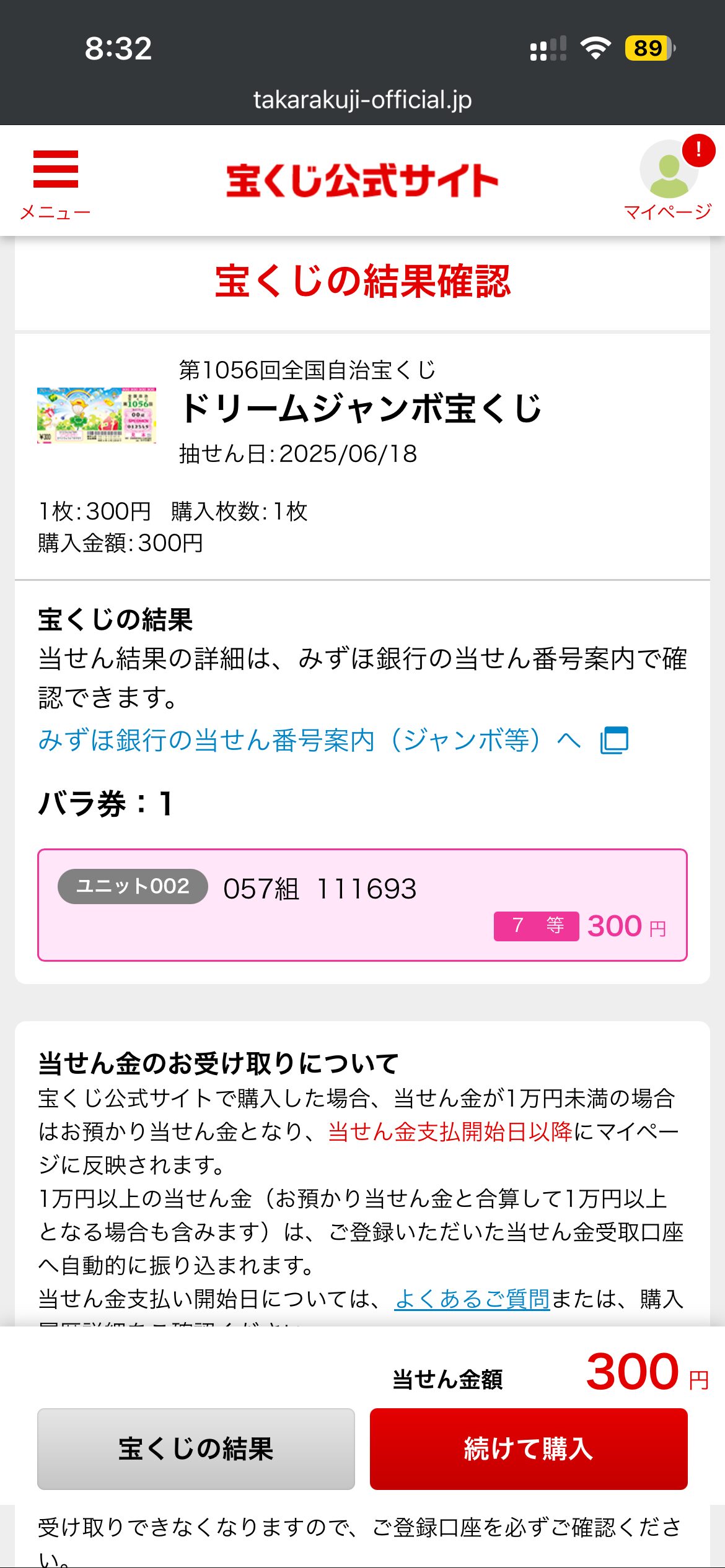725x1568 pixels.
Task: Go to 宝くじ公式サイト home via logo
Action: pos(362,181)
